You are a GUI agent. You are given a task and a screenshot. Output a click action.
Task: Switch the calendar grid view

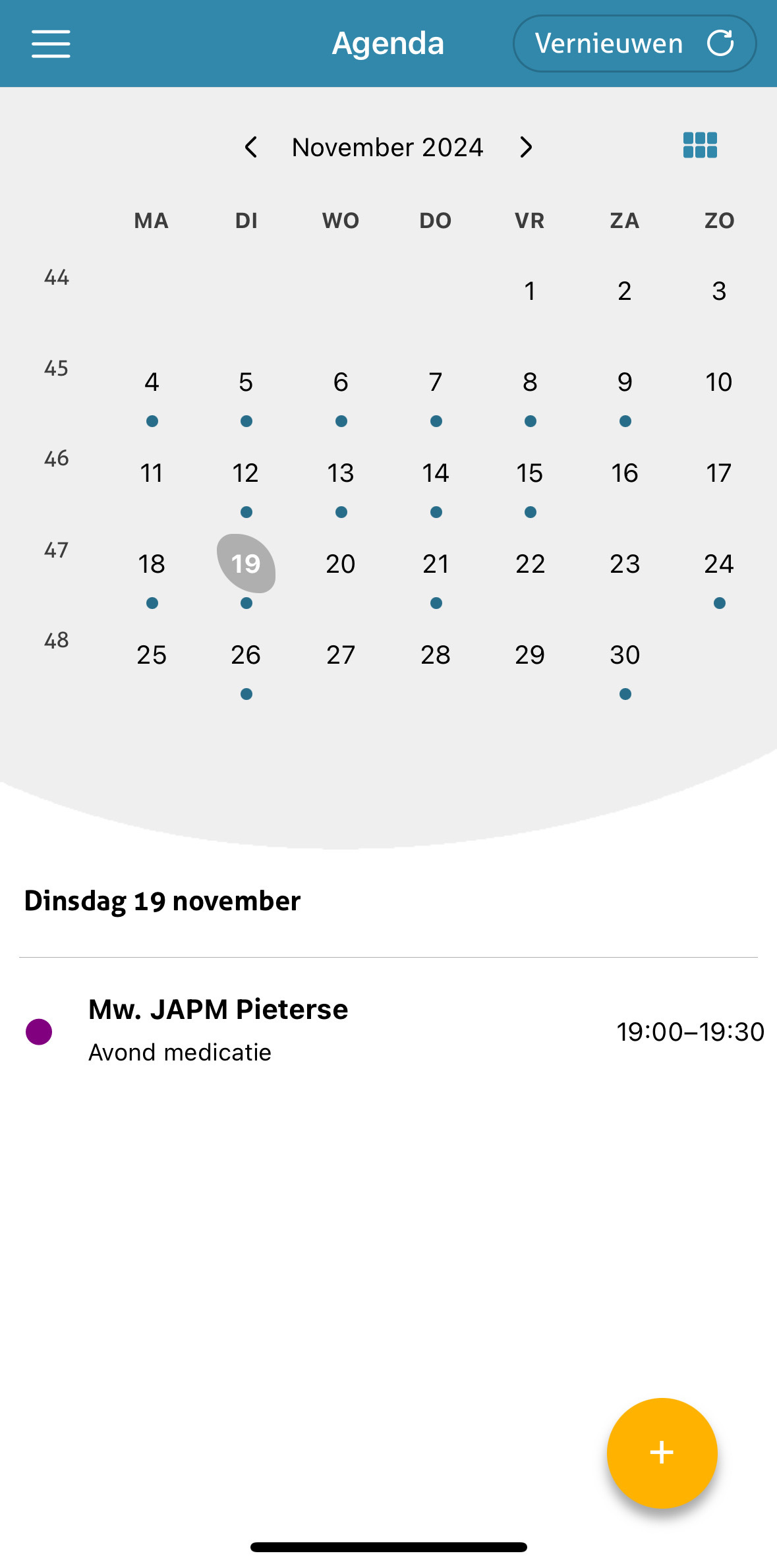coord(700,145)
